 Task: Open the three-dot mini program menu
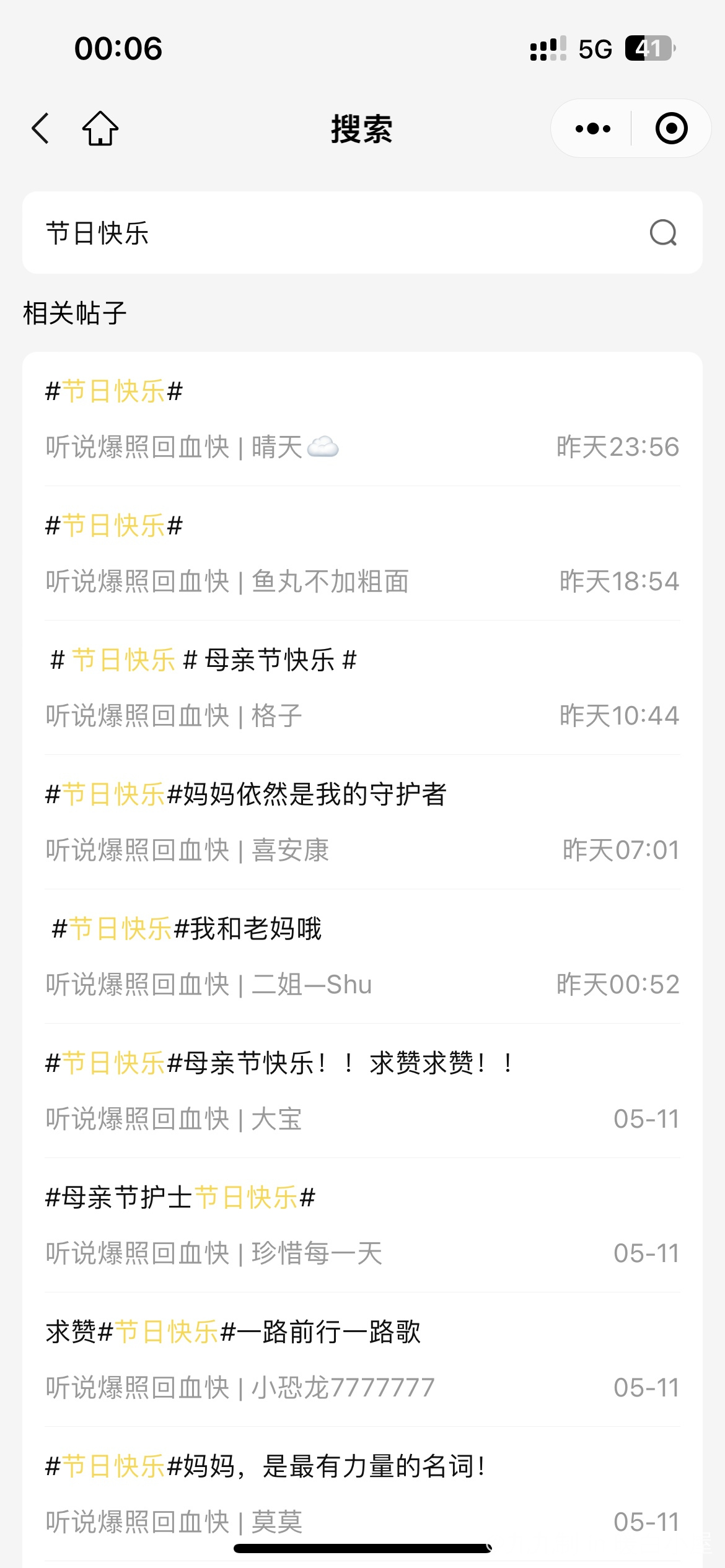coord(592,129)
